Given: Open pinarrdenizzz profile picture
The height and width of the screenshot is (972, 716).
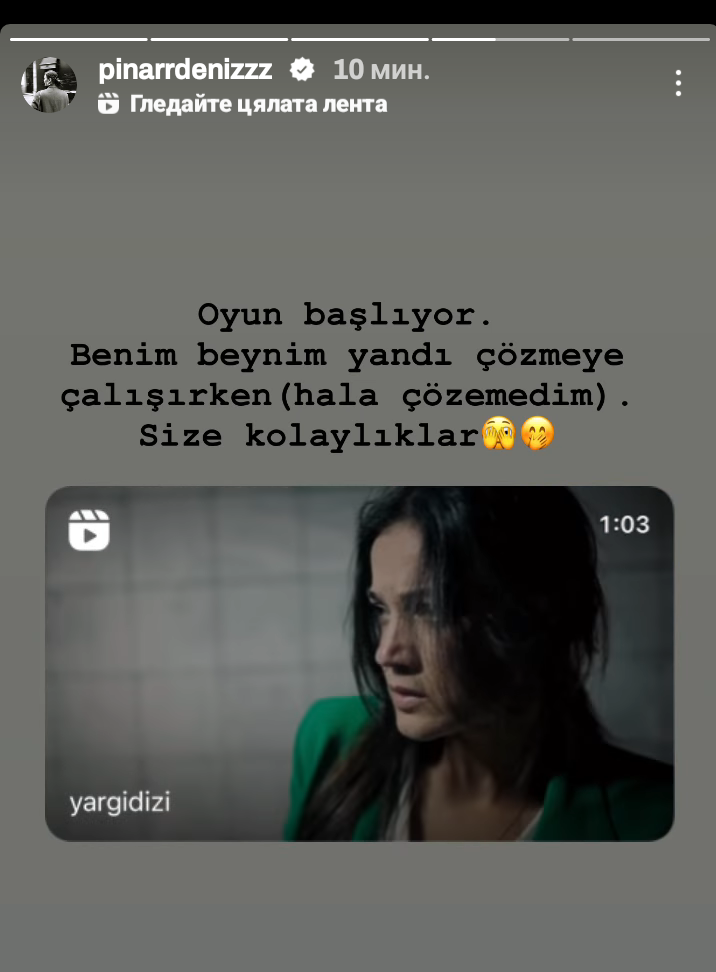Looking at the screenshot, I should (49, 85).
